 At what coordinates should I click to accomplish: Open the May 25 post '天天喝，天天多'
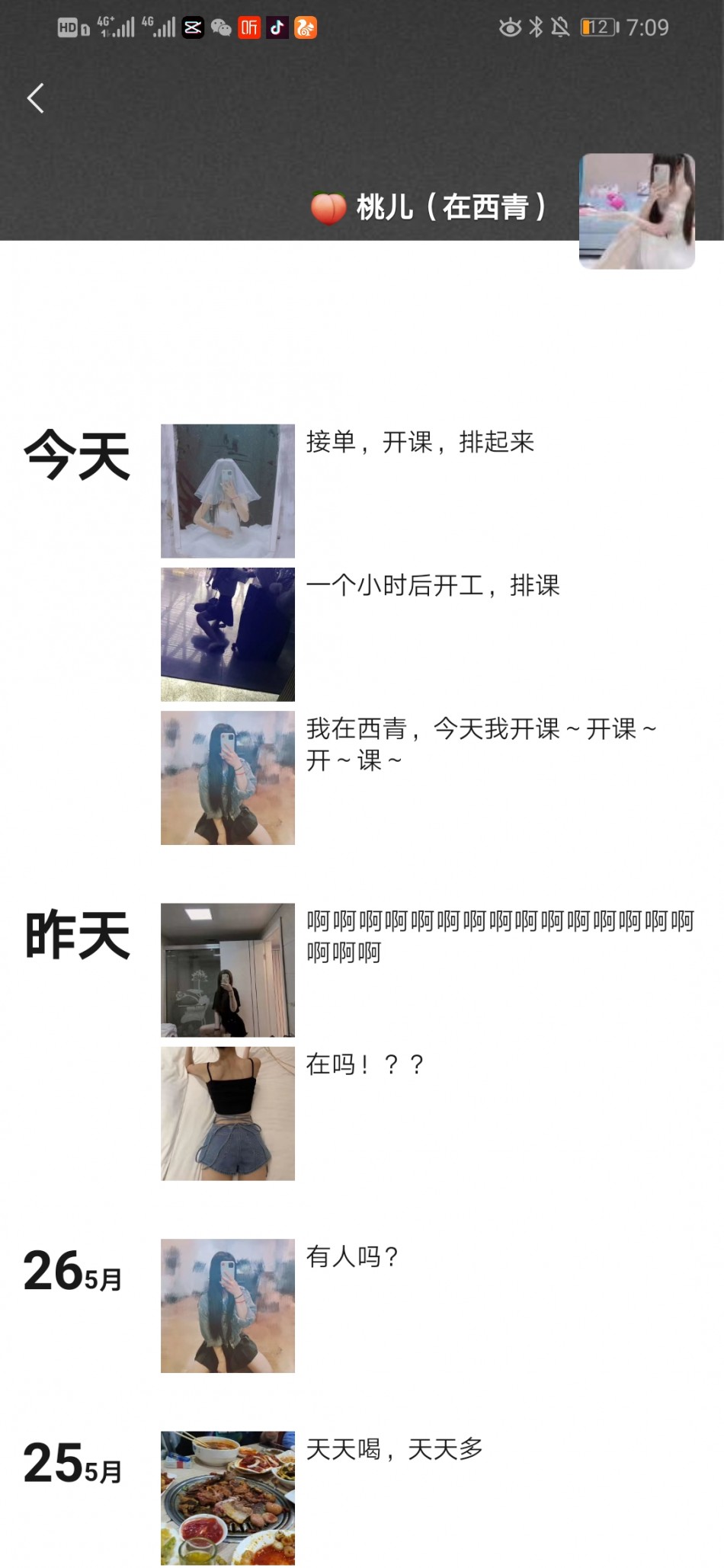click(x=394, y=1448)
